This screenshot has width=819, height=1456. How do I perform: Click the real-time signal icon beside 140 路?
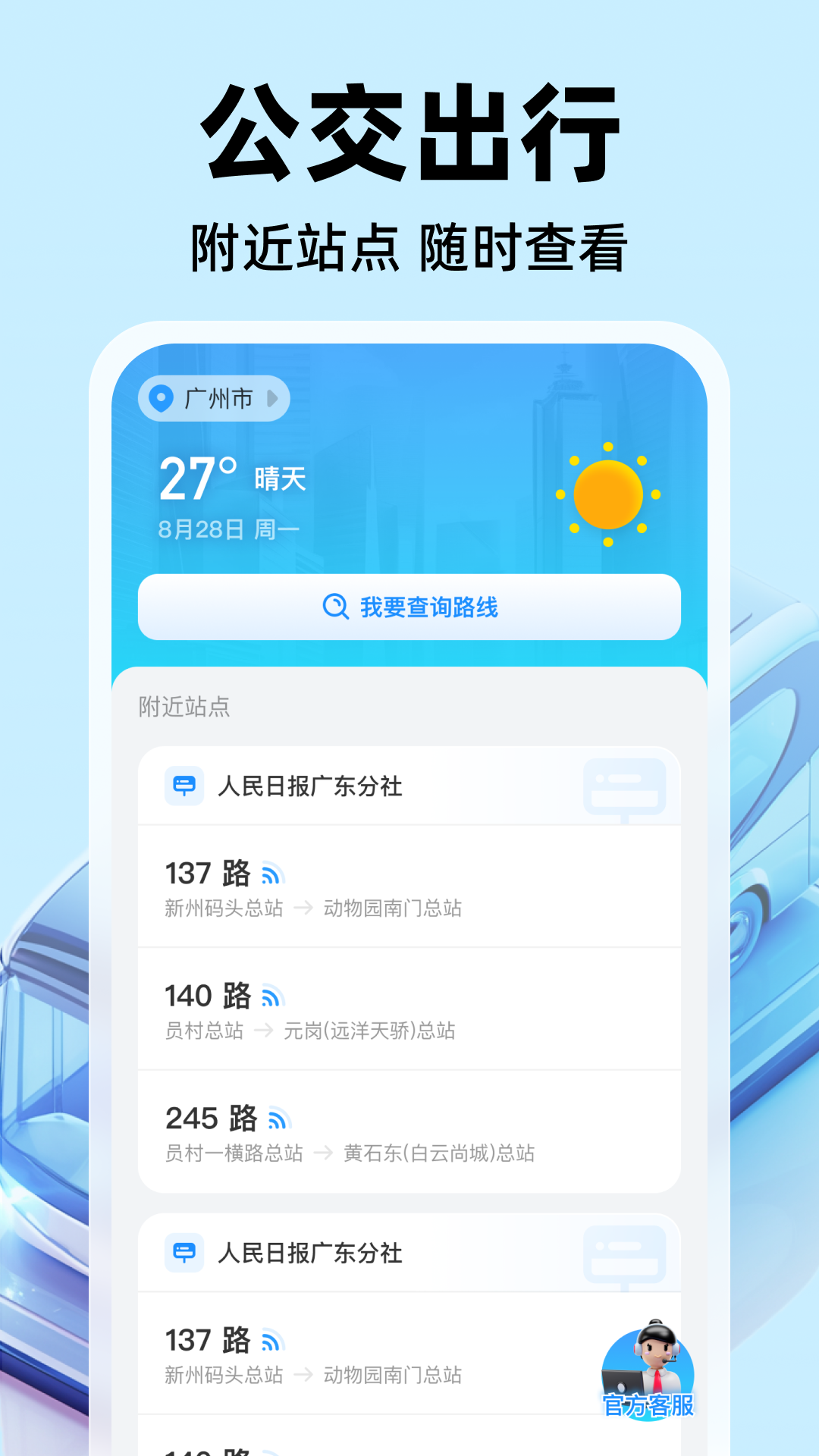coord(274,996)
